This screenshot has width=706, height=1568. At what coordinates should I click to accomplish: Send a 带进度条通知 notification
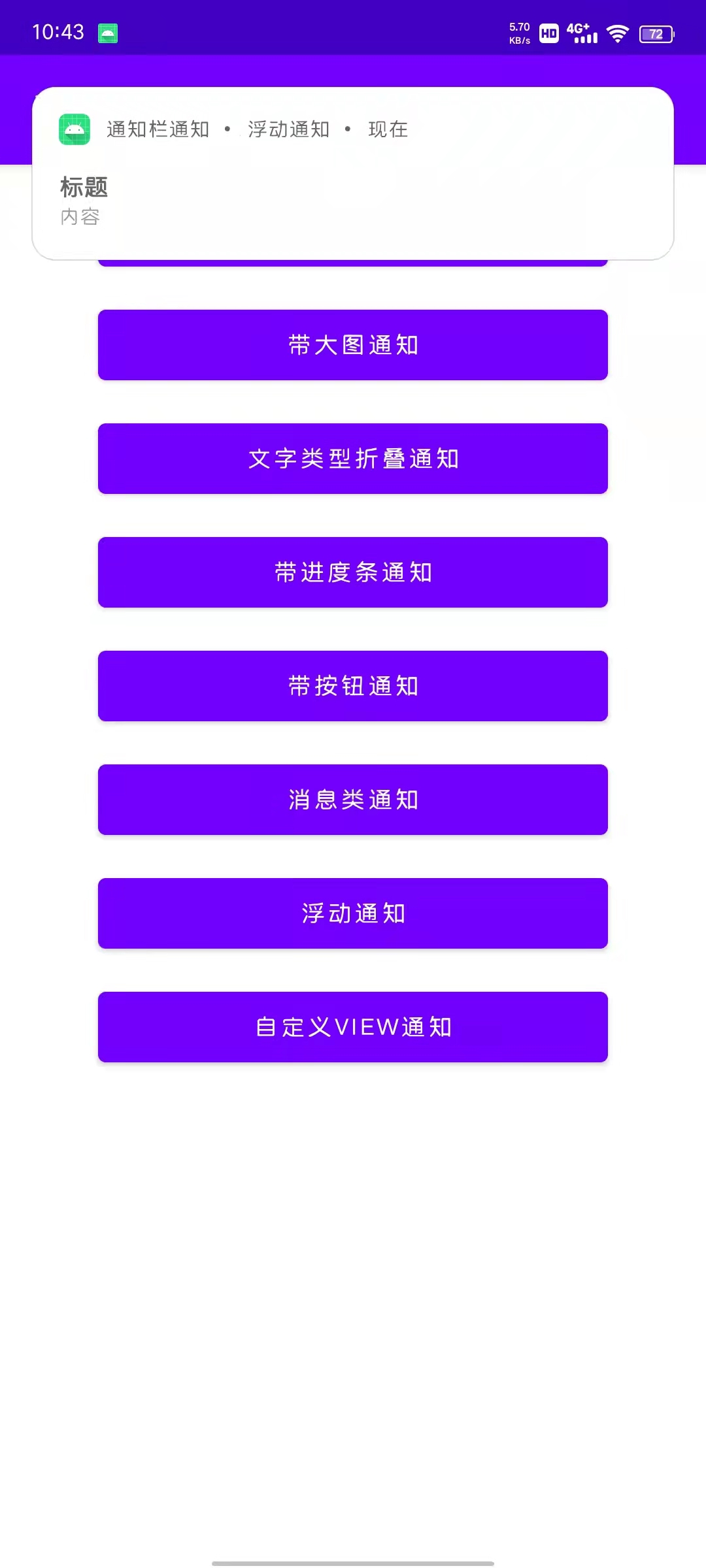coord(353,572)
